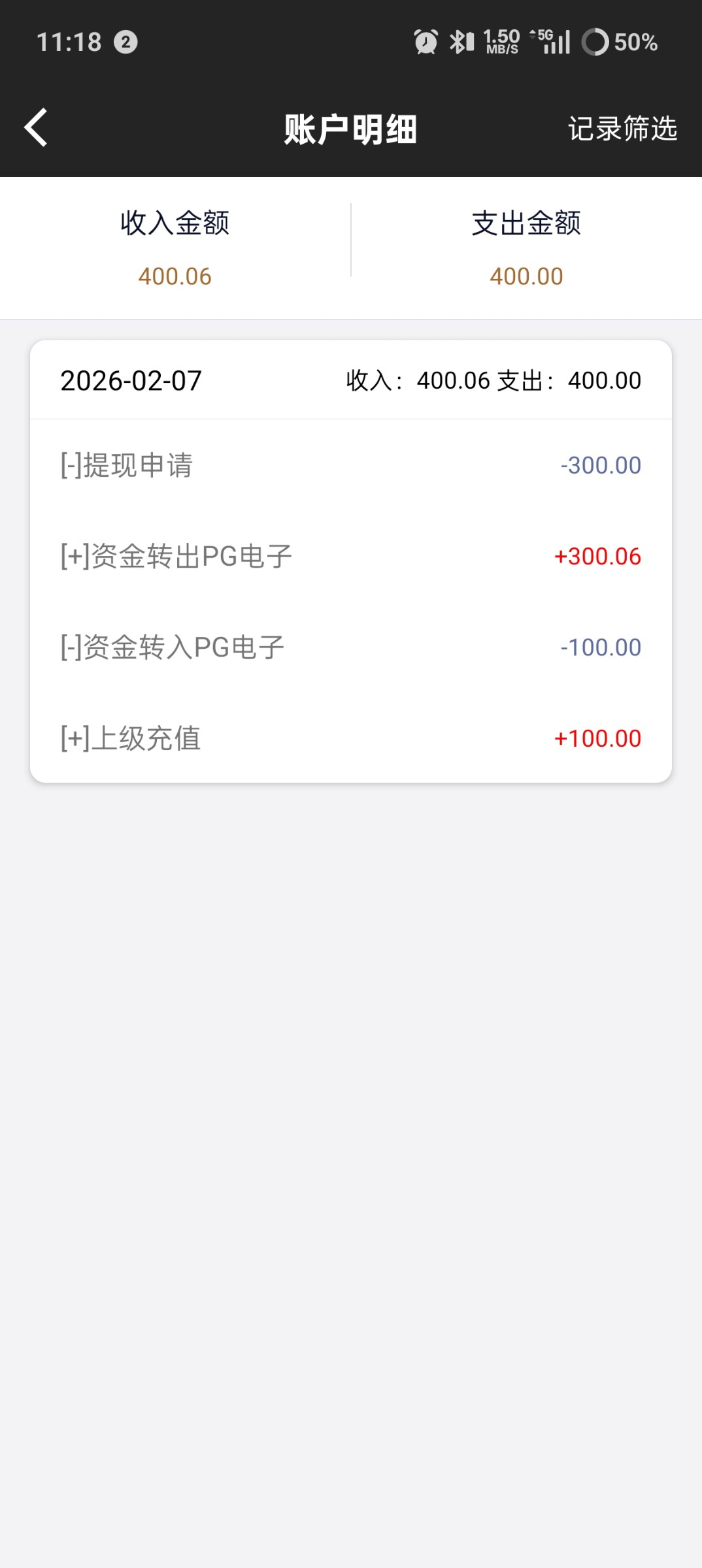The image size is (702, 1568).
Task: Select the 资金转入PG电子 -100.00 entry
Action: [x=350, y=647]
